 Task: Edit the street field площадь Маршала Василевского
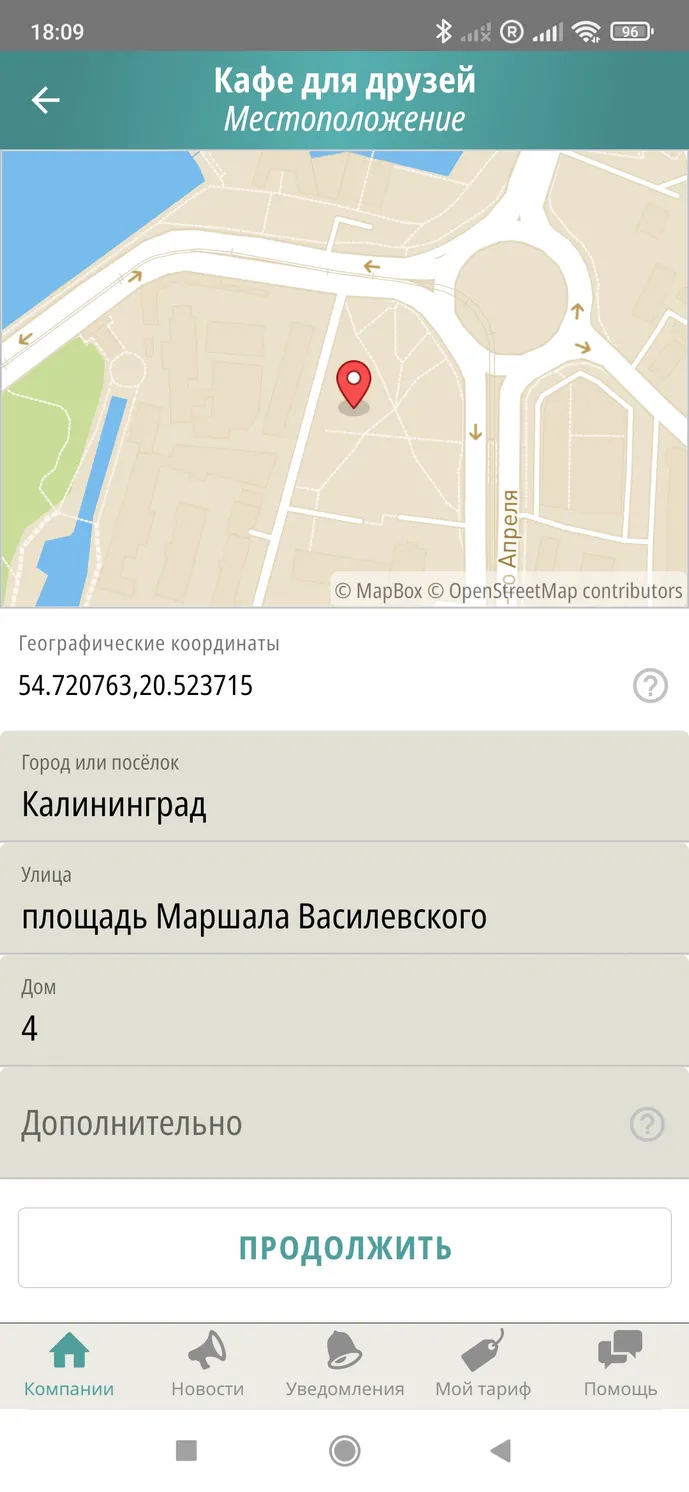[344, 898]
